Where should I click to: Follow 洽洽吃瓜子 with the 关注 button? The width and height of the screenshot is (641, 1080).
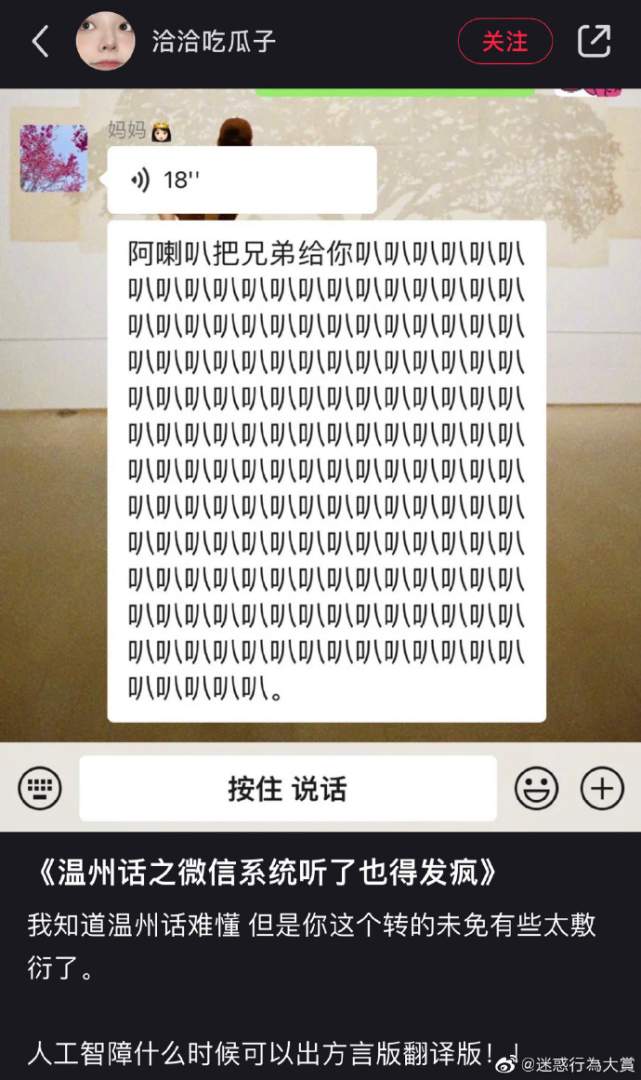click(505, 41)
